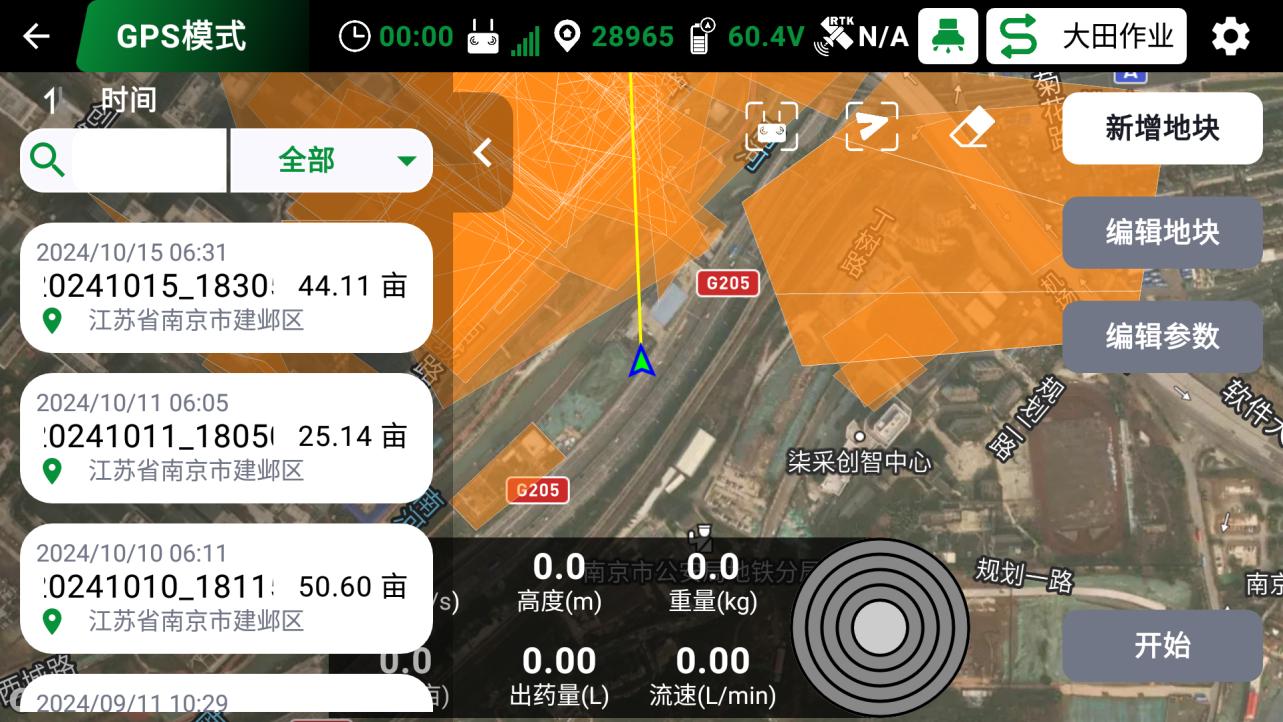This screenshot has height=722, width=1283.
Task: Open the 44.11 亩 plot from 2024/10/15
Action: pos(226,287)
